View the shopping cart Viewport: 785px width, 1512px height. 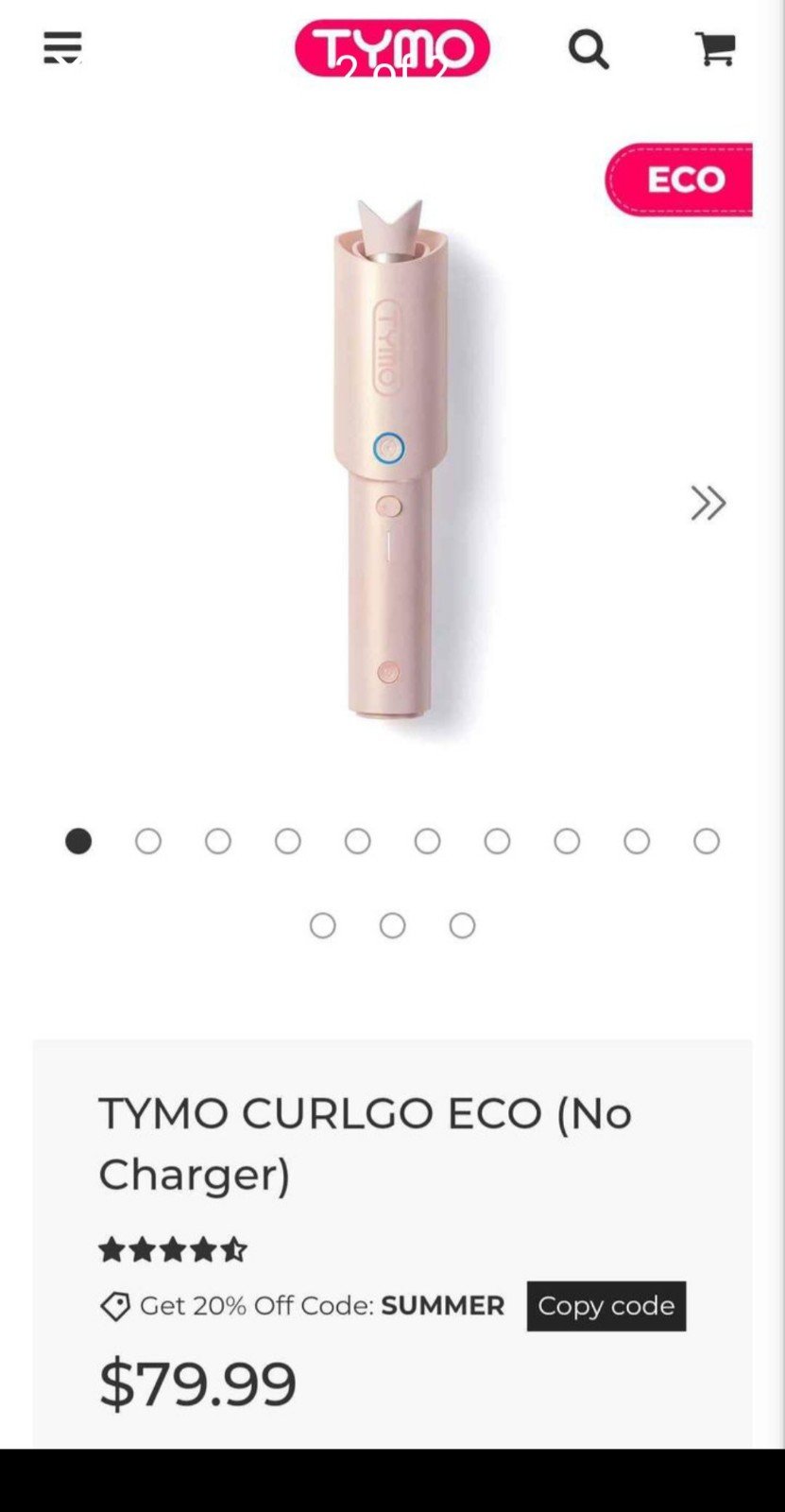point(715,48)
